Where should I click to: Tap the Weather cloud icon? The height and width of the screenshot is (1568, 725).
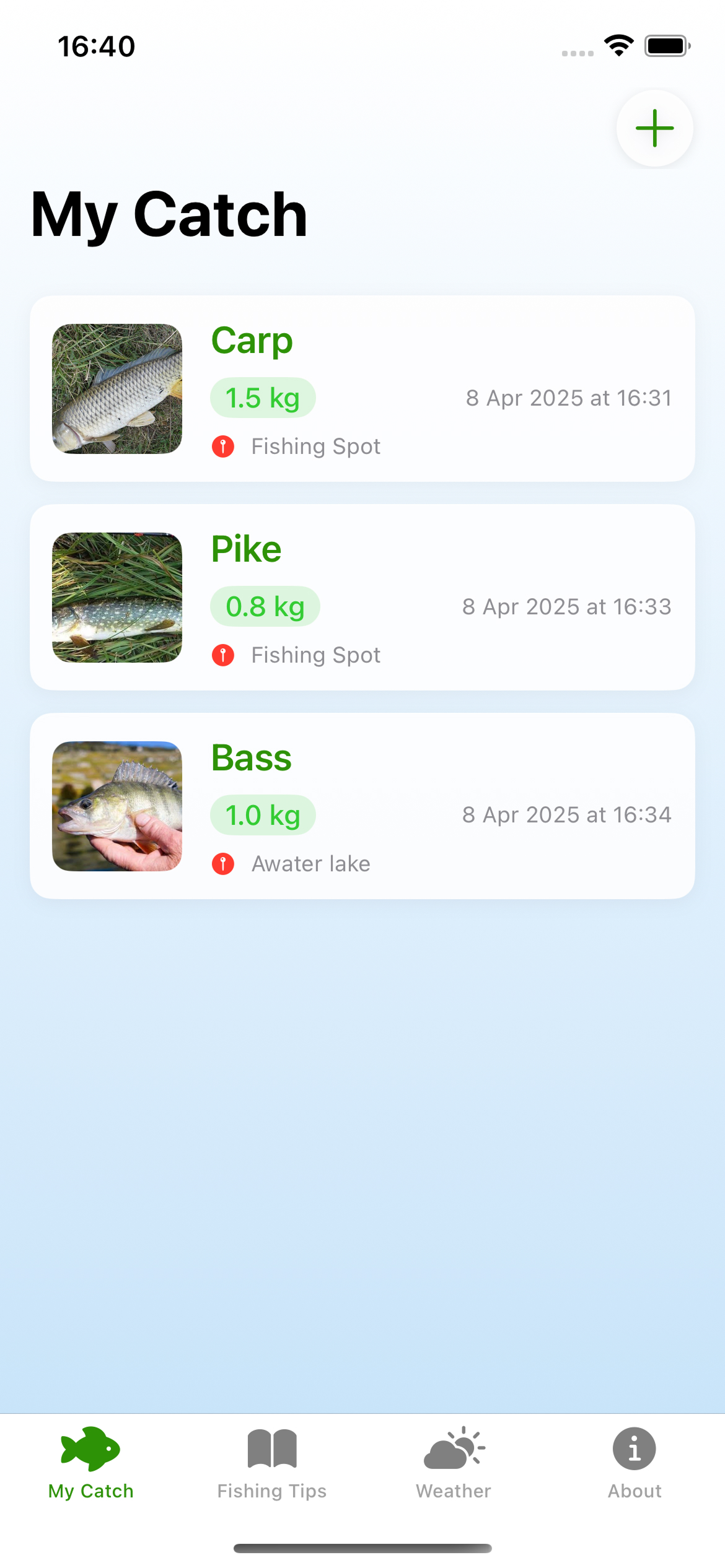pyautogui.click(x=452, y=1449)
